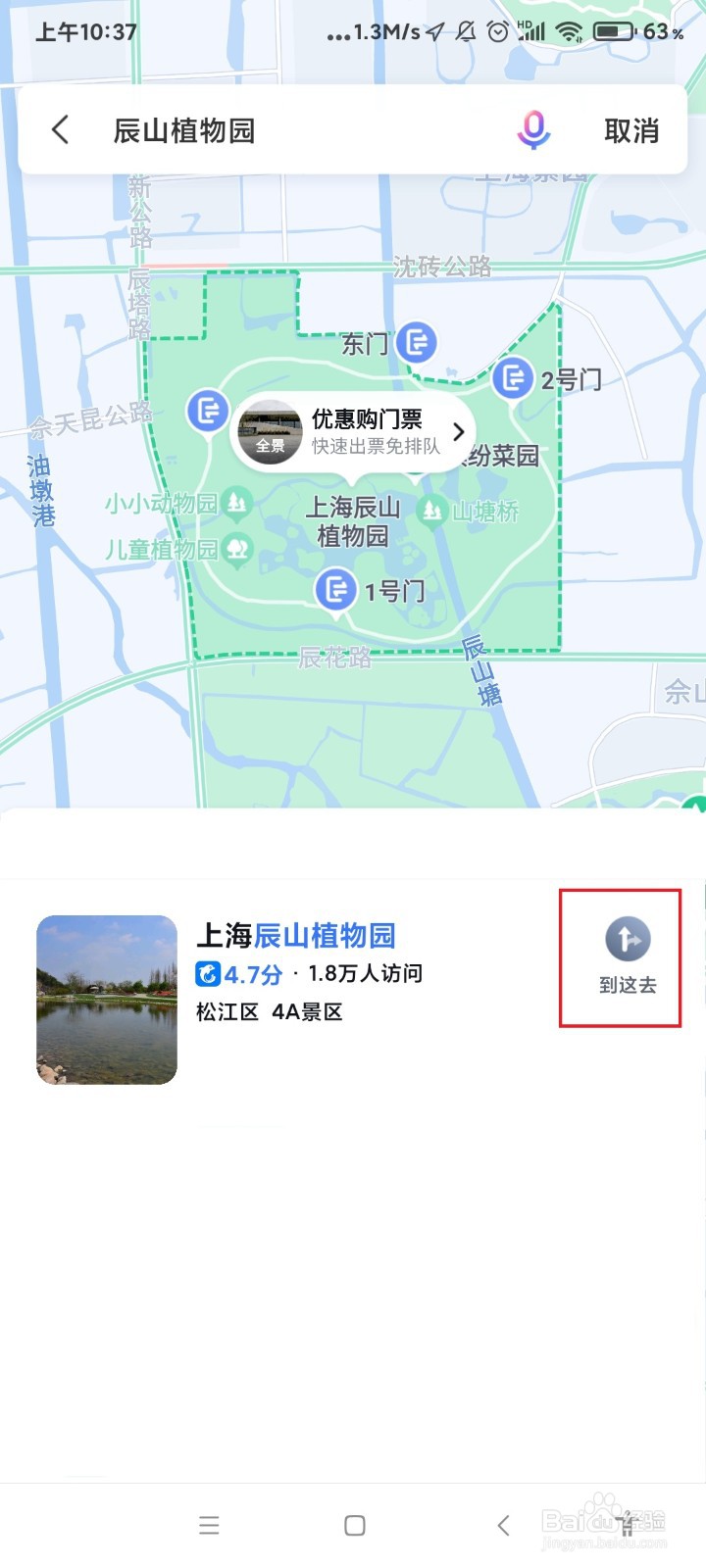Tap the 儿童植物园 map marker
This screenshot has height=1568, width=706.
click(x=237, y=550)
